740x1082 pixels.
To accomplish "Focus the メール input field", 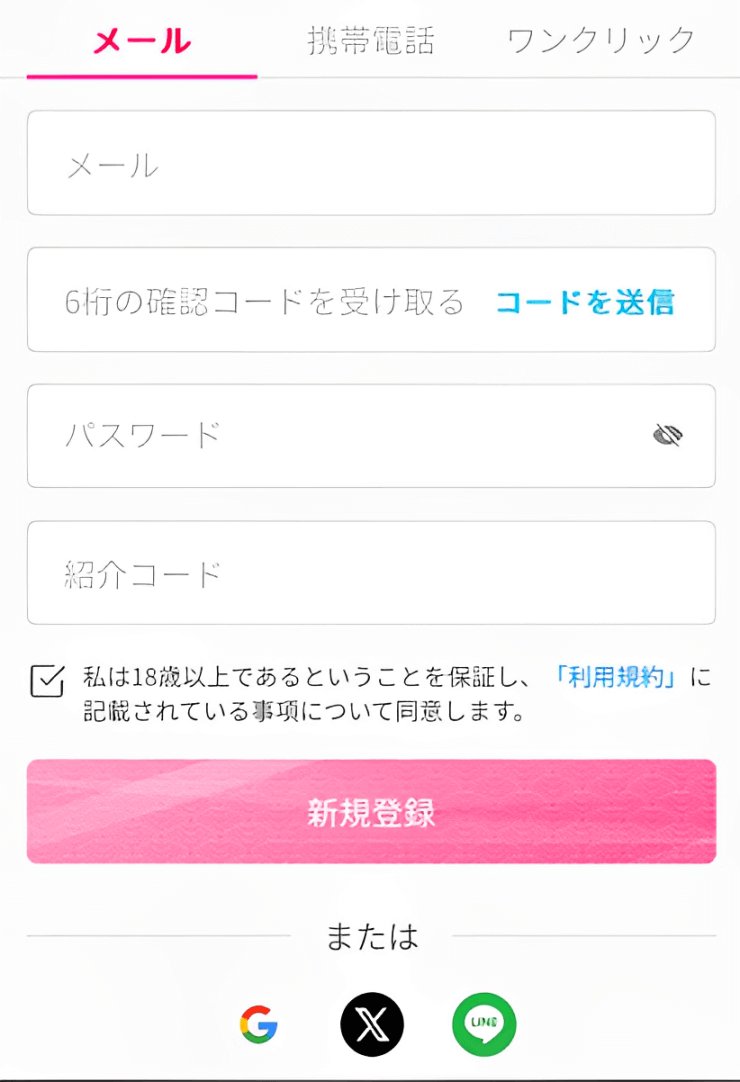I will pyautogui.click(x=371, y=163).
